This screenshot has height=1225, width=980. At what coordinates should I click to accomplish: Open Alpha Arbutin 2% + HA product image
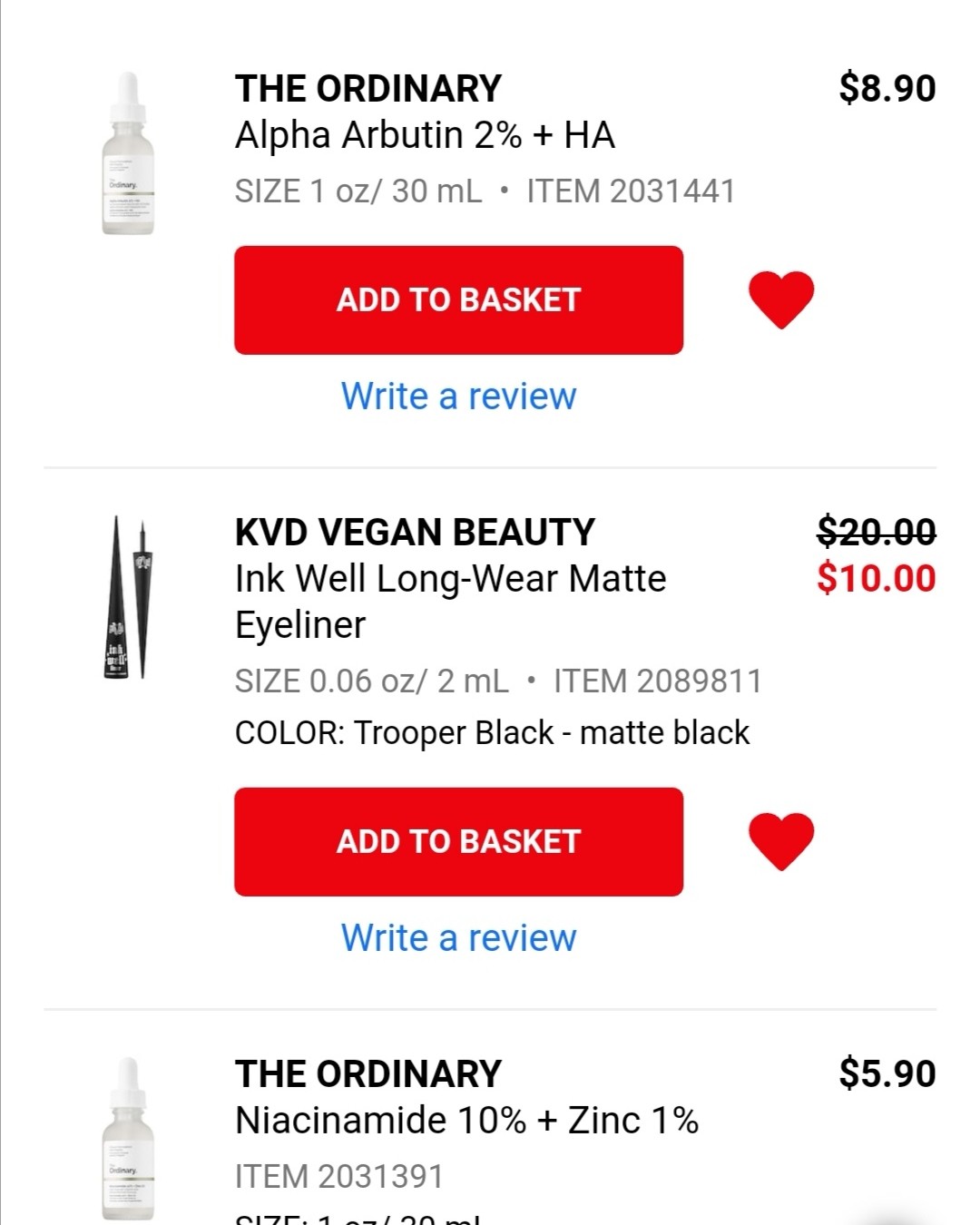coord(128,154)
